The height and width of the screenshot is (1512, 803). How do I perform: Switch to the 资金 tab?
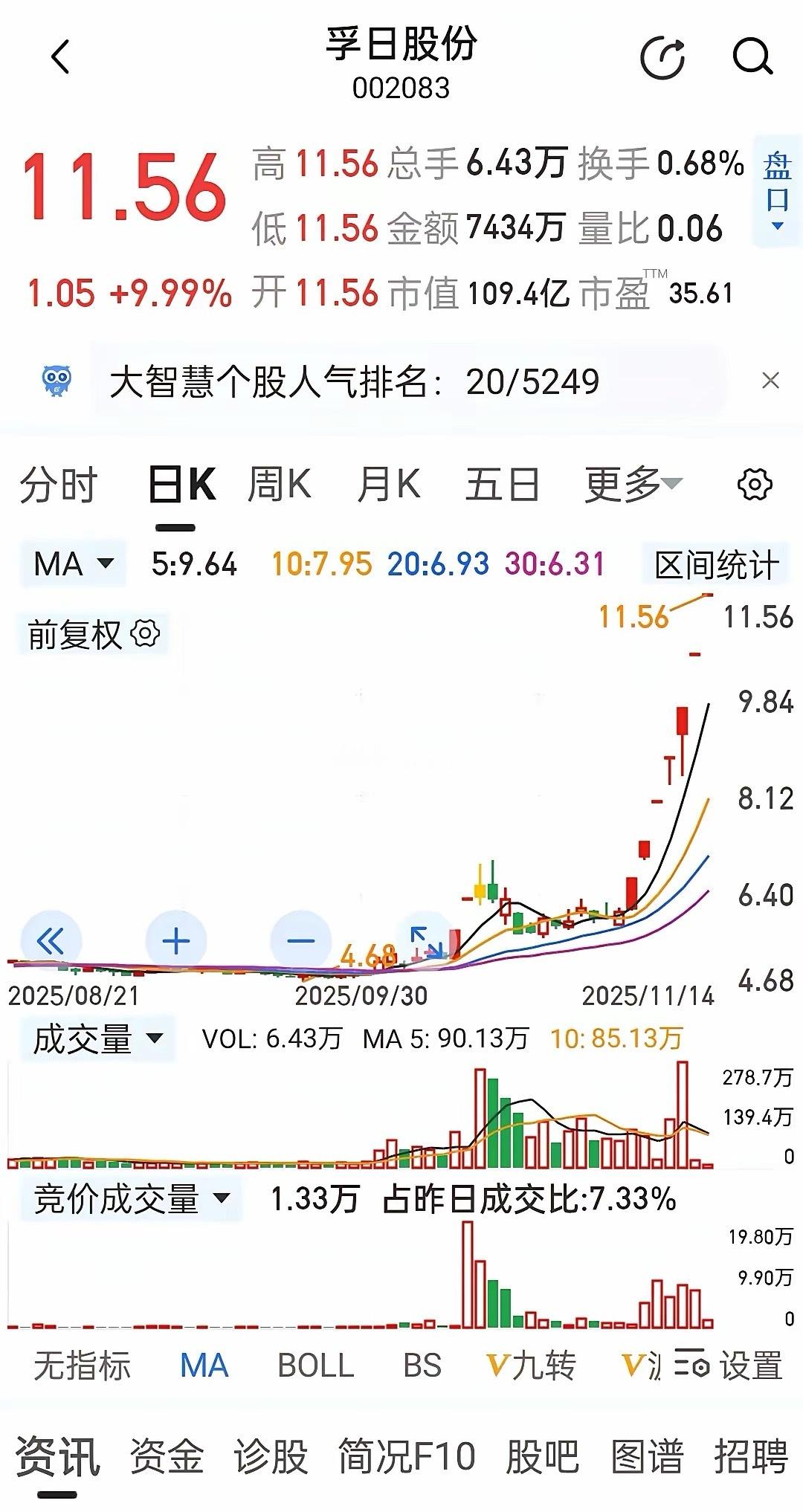[x=167, y=1456]
